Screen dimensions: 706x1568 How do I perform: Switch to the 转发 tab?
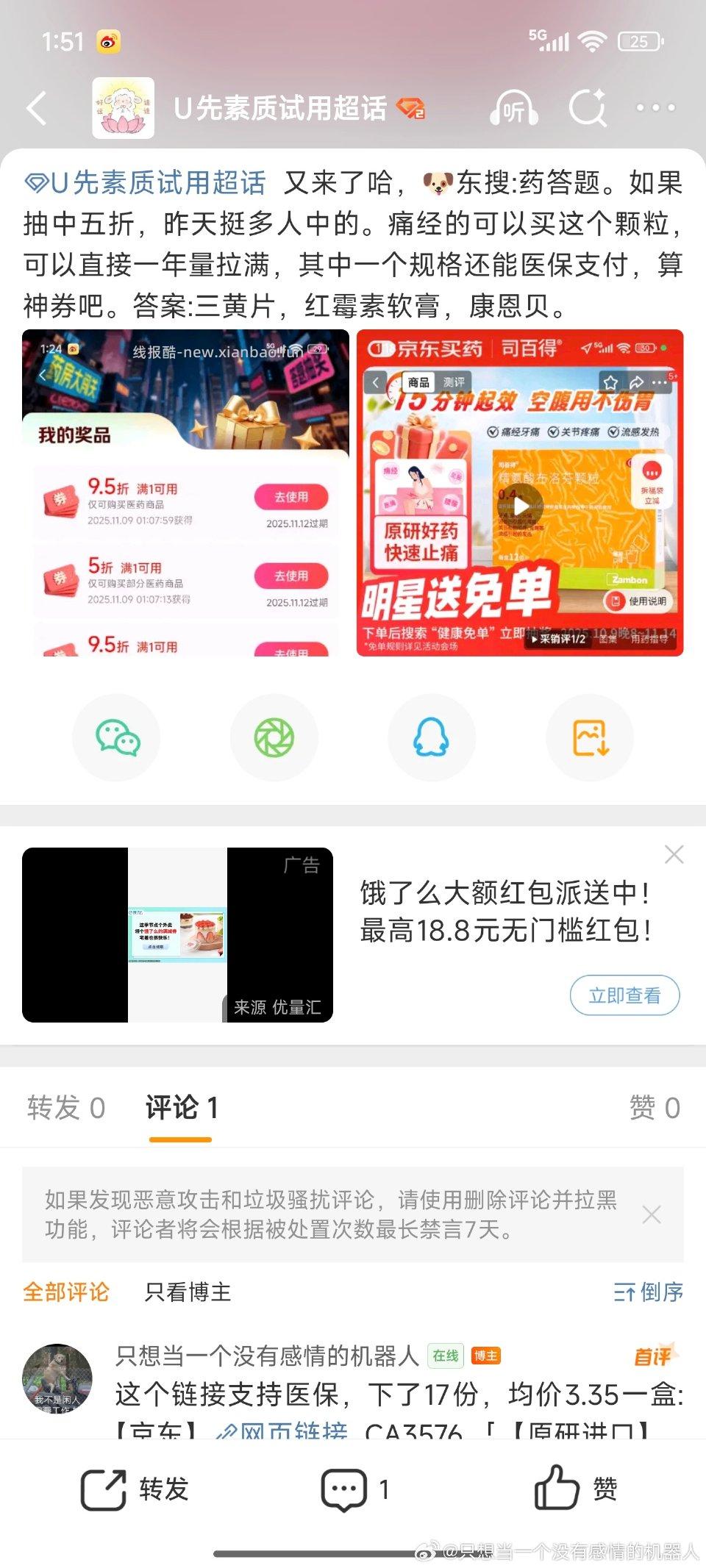coord(65,1107)
